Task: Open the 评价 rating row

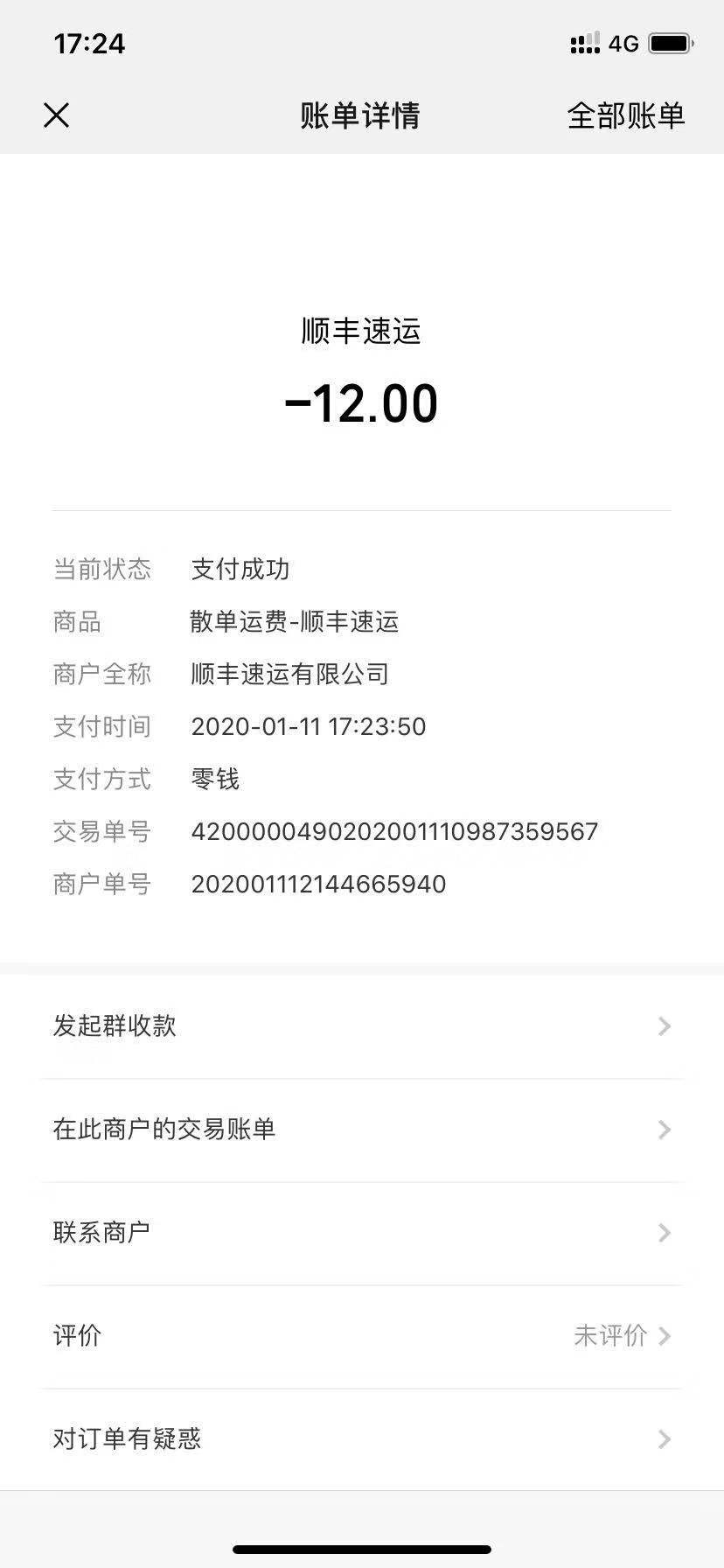Action: pyautogui.click(x=361, y=1335)
